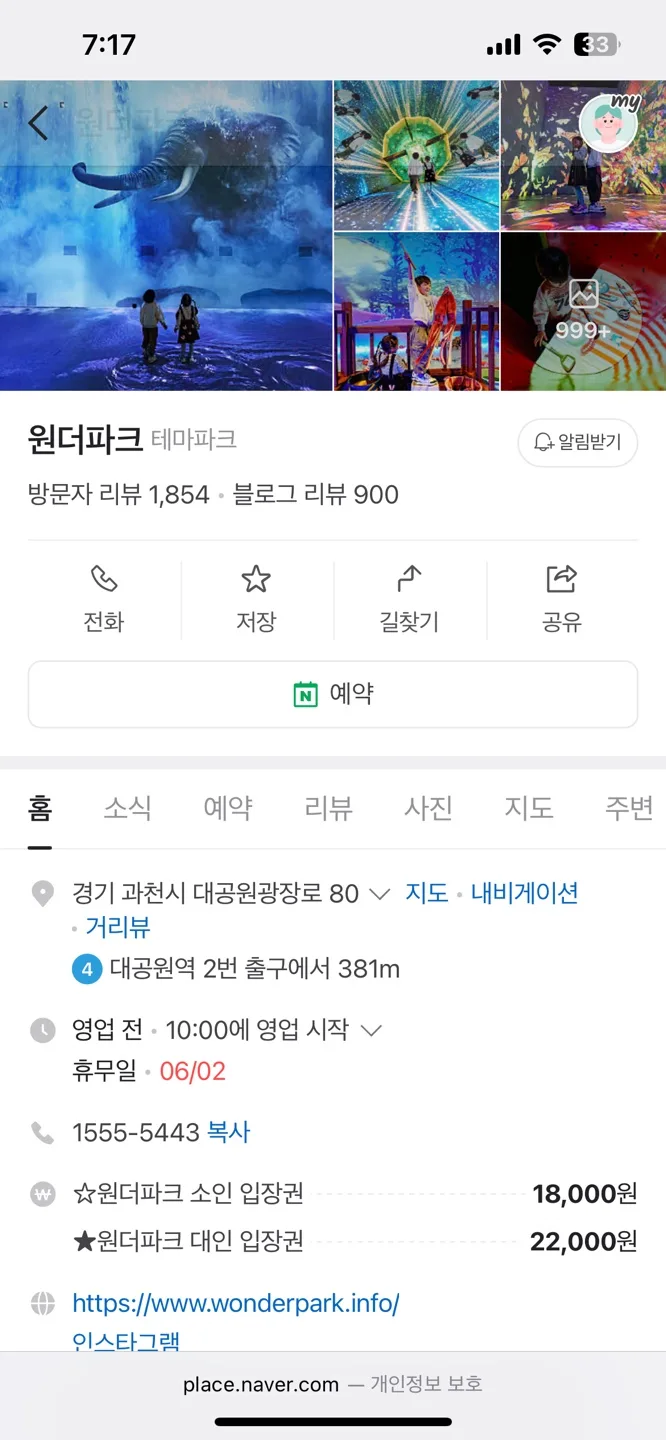This screenshot has width=666, height=1440.
Task: Share this place via 공유
Action: (x=562, y=599)
